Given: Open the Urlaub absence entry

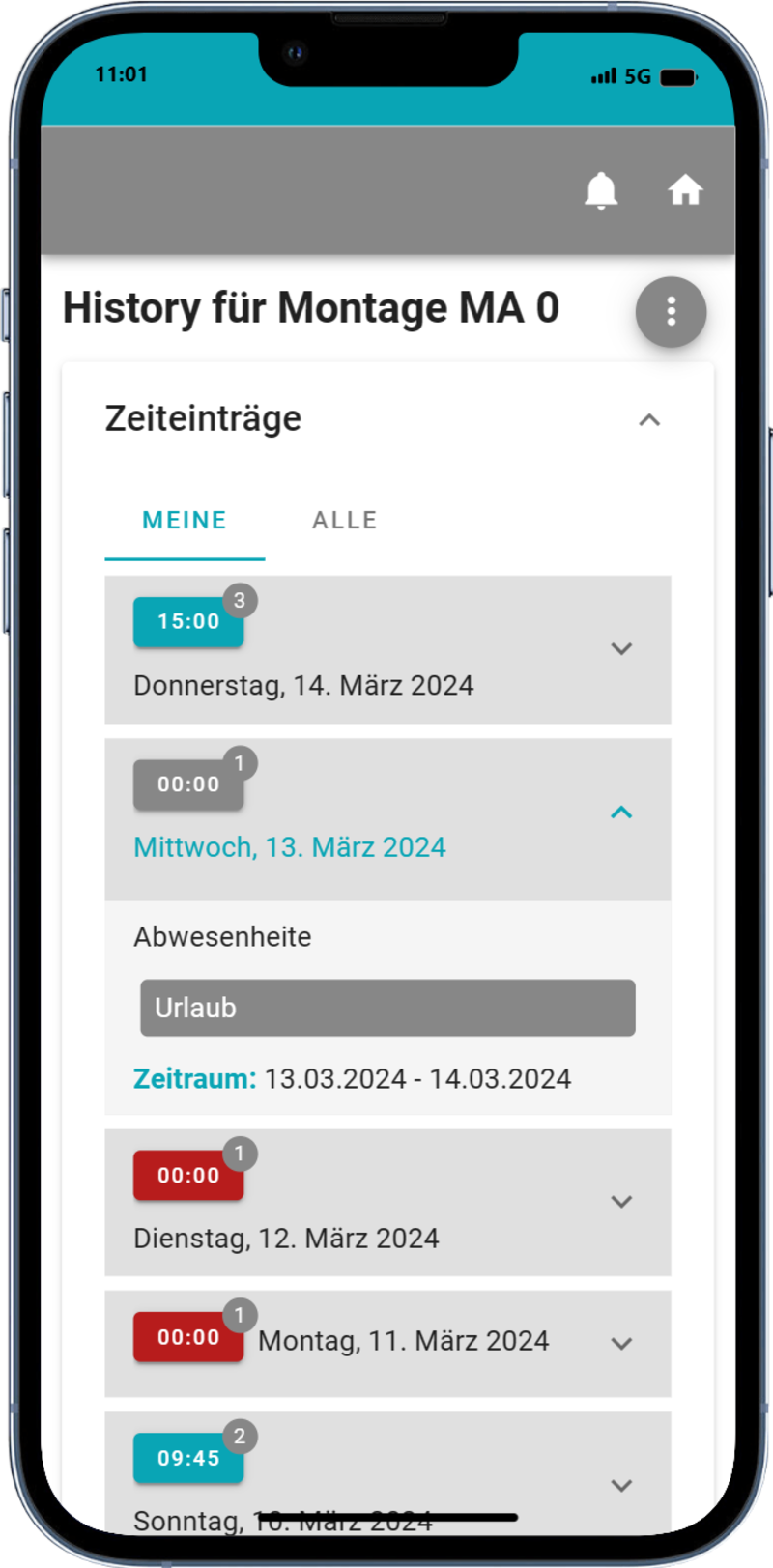Looking at the screenshot, I should pos(387,1008).
